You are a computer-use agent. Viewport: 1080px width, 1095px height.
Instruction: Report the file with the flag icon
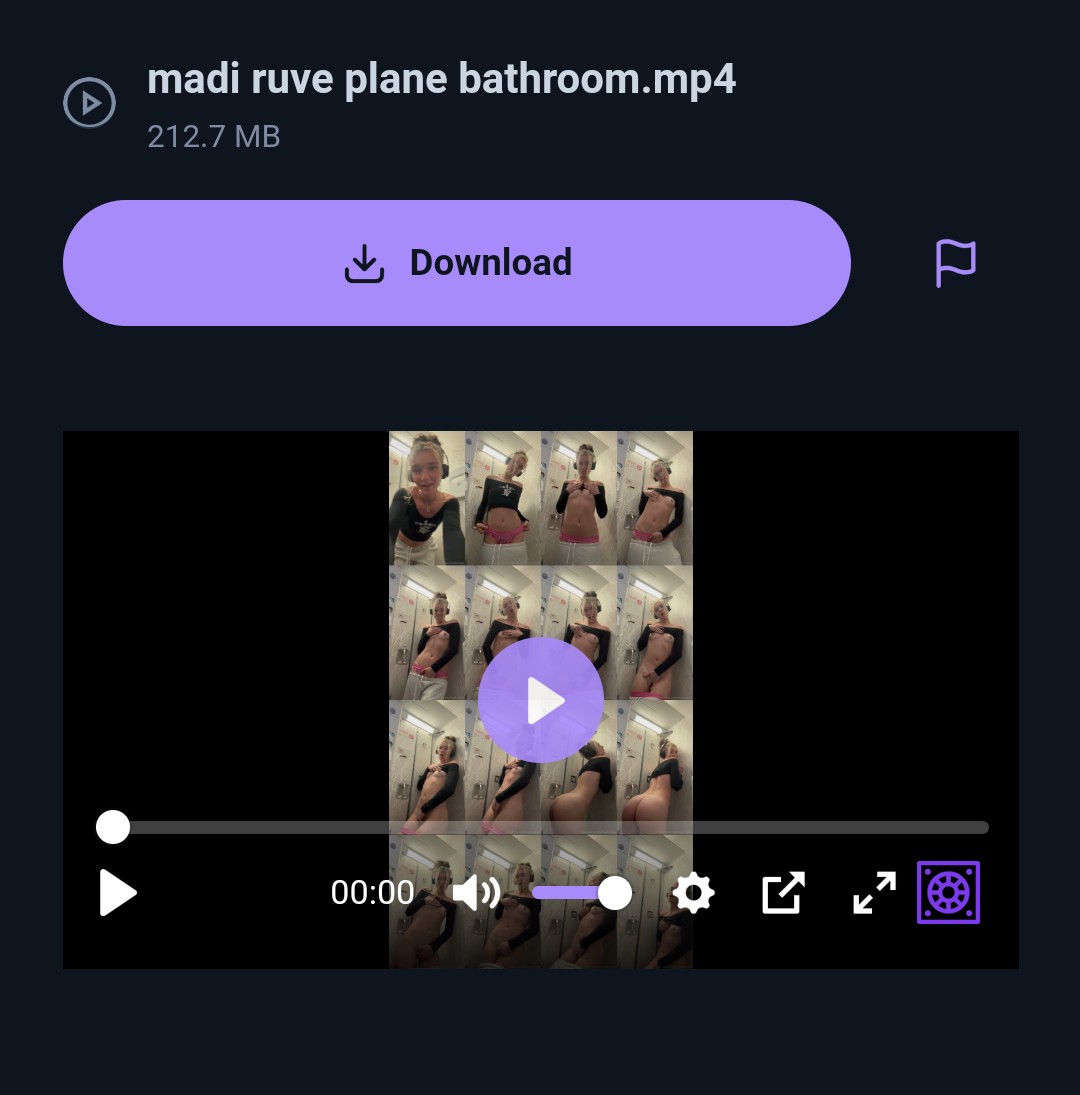955,263
